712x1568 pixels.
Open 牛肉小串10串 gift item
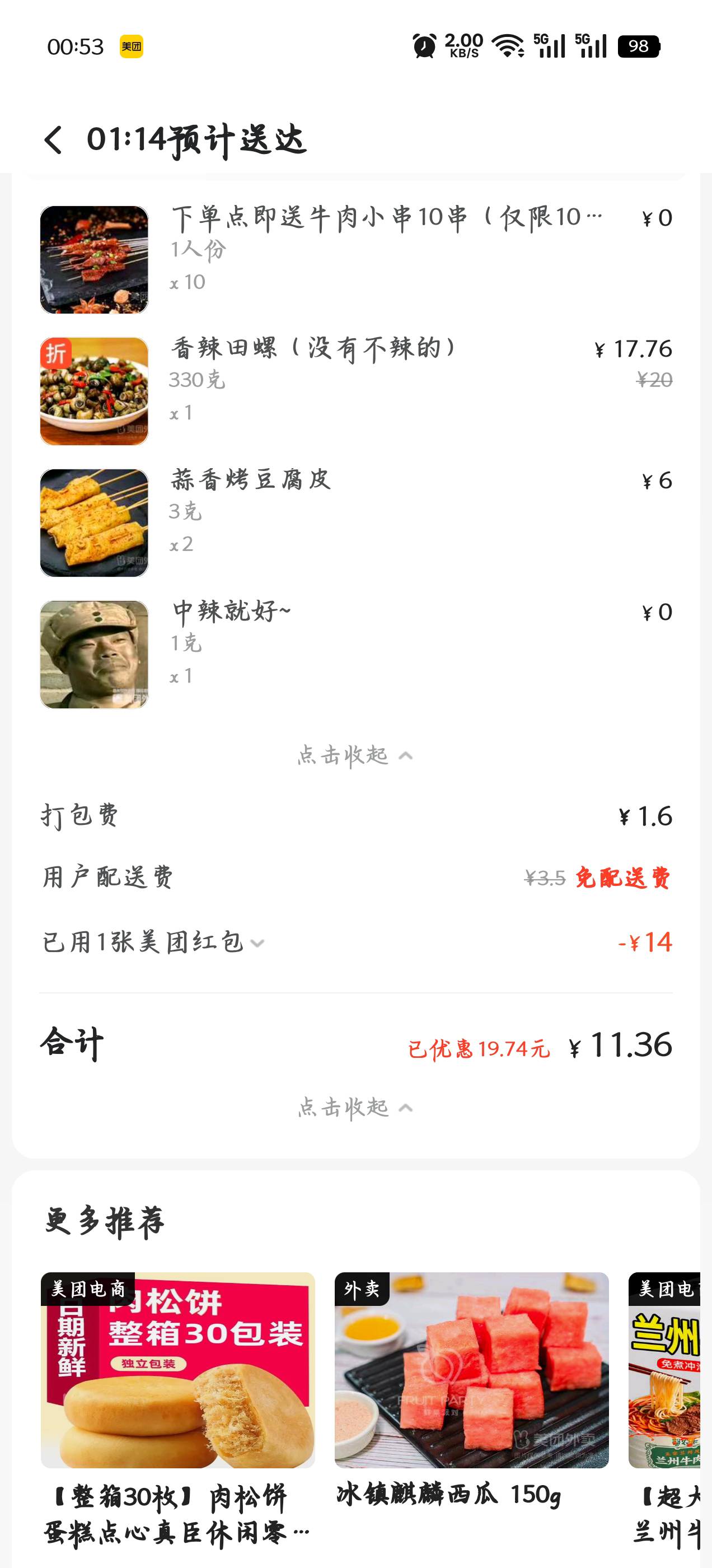(x=356, y=259)
